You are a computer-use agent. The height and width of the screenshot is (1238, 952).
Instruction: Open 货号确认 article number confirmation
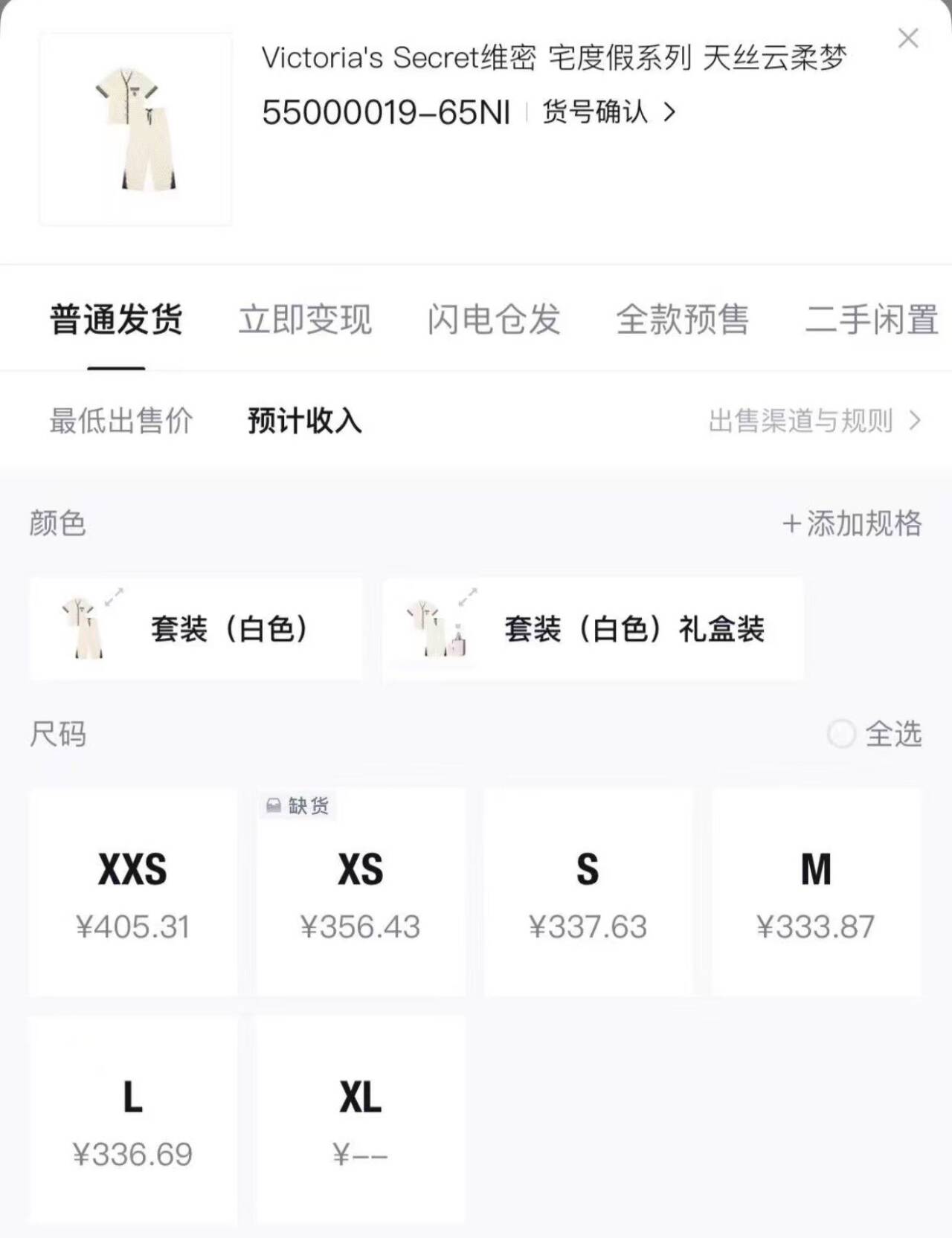point(608,112)
